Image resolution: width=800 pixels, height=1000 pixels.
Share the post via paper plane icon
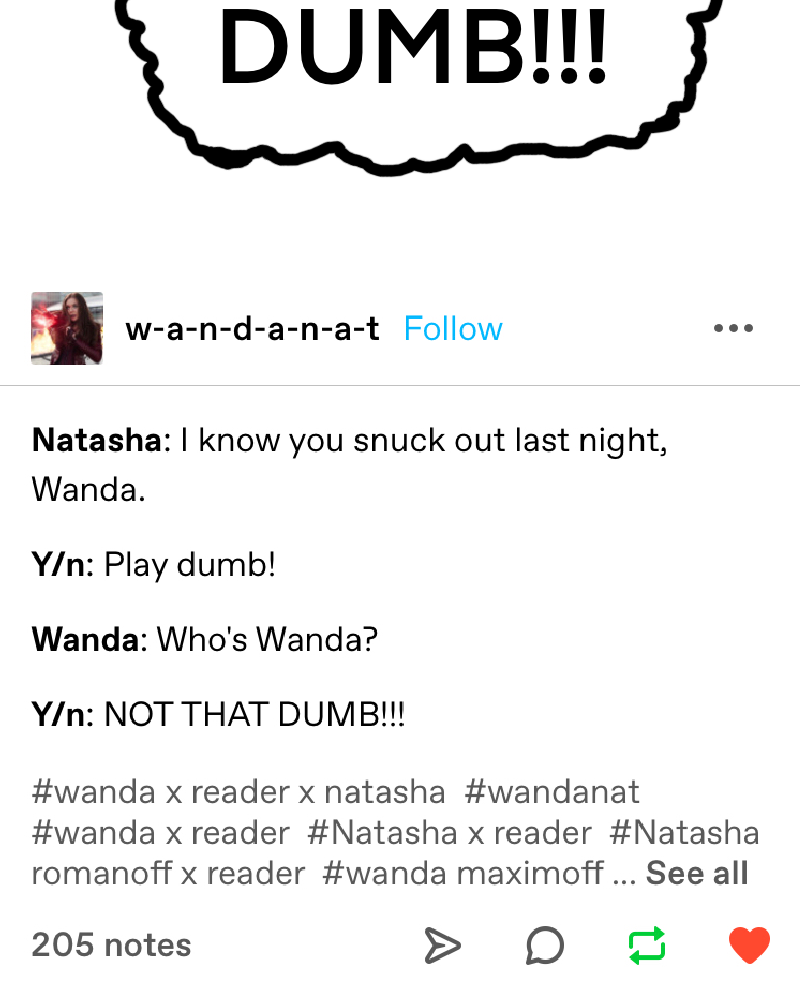[x=442, y=945]
